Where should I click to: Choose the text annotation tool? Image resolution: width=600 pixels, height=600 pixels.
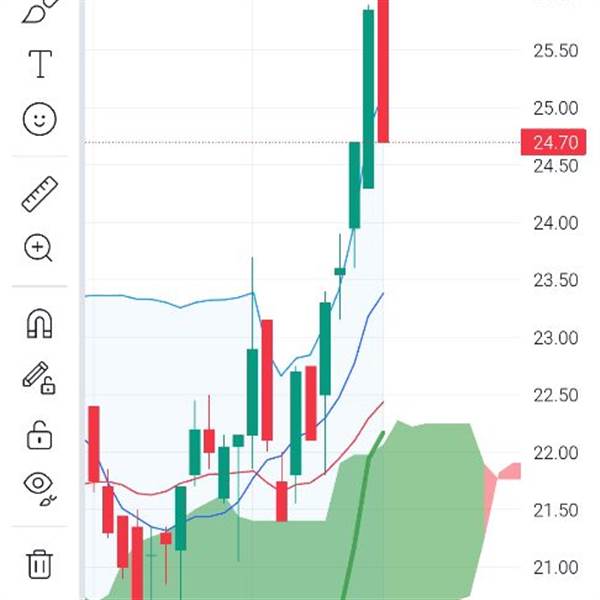pos(39,65)
